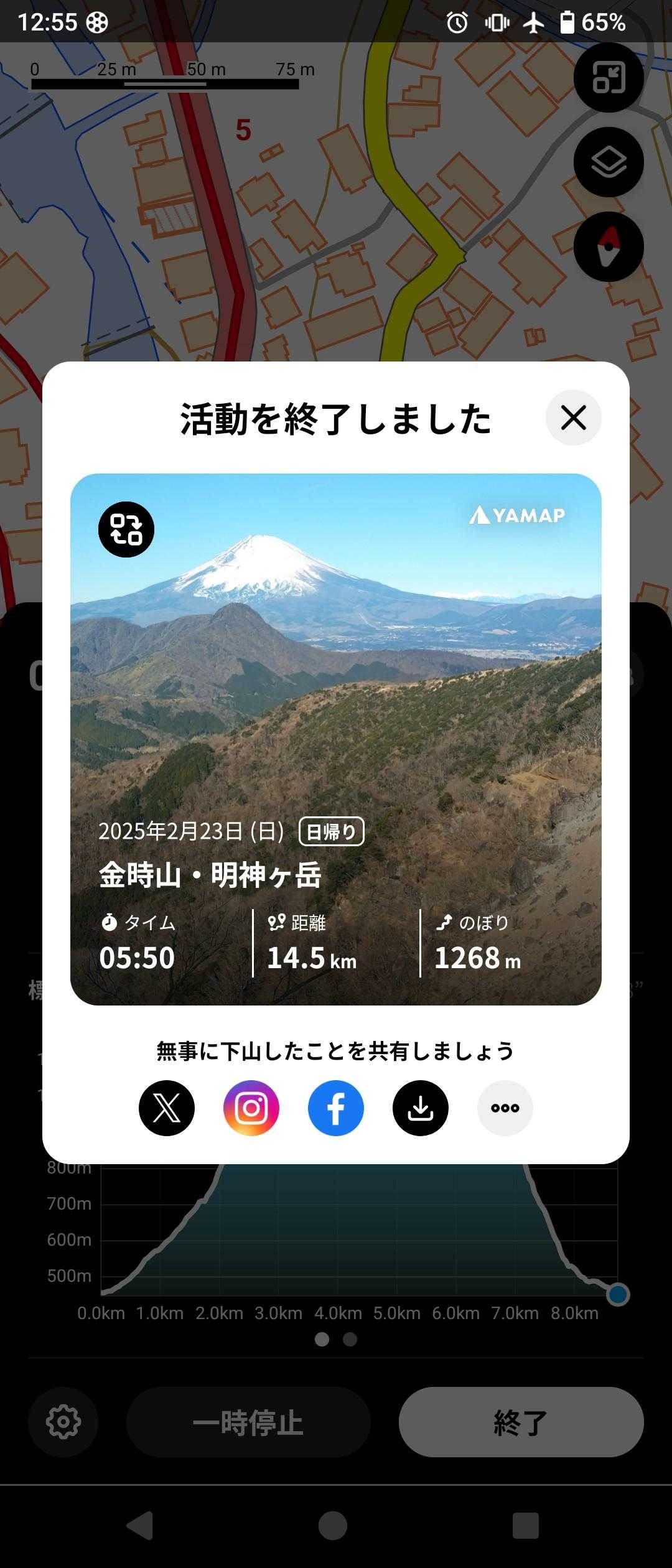Share the activity to Instagram
The image size is (672, 1568).
[x=251, y=1108]
